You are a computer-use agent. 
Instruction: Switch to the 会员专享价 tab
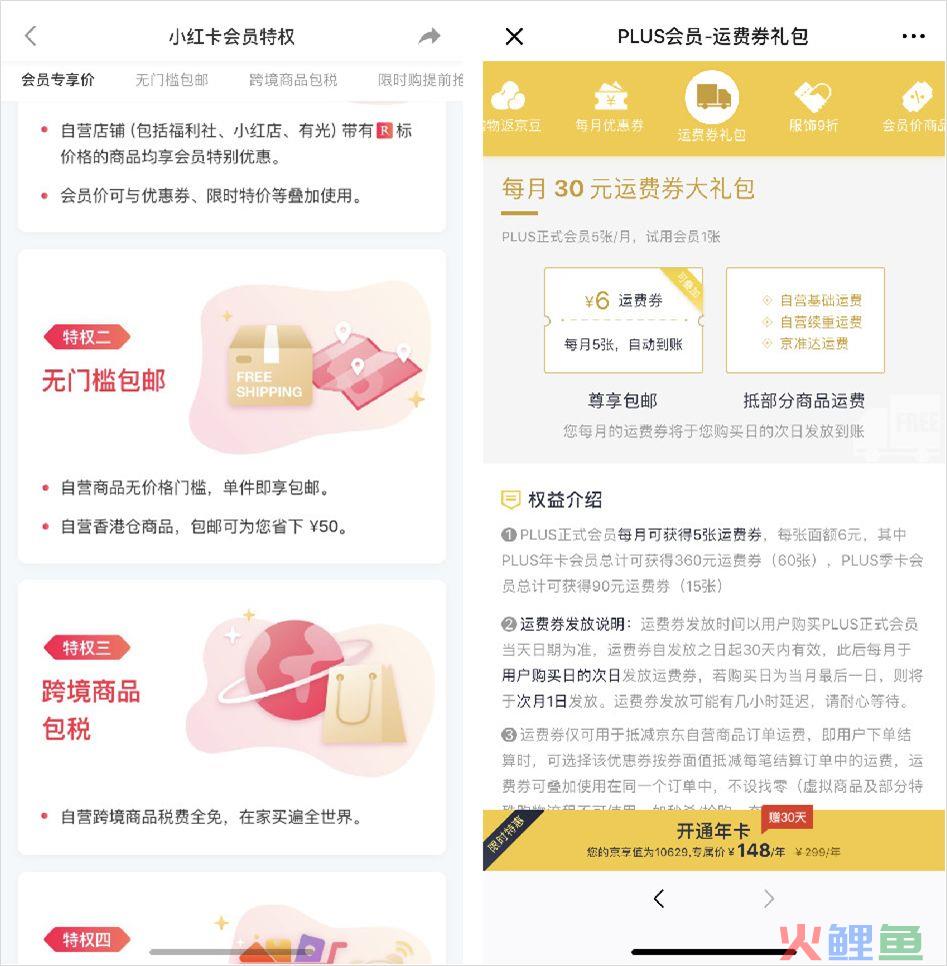pos(58,80)
